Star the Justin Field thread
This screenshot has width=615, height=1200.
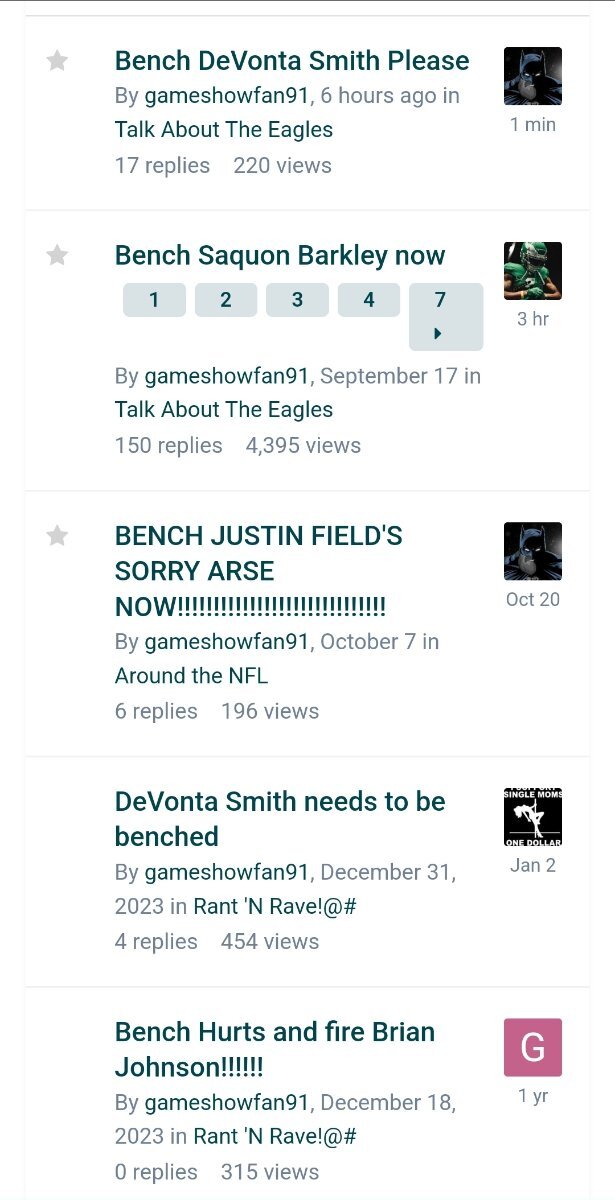(x=57, y=536)
